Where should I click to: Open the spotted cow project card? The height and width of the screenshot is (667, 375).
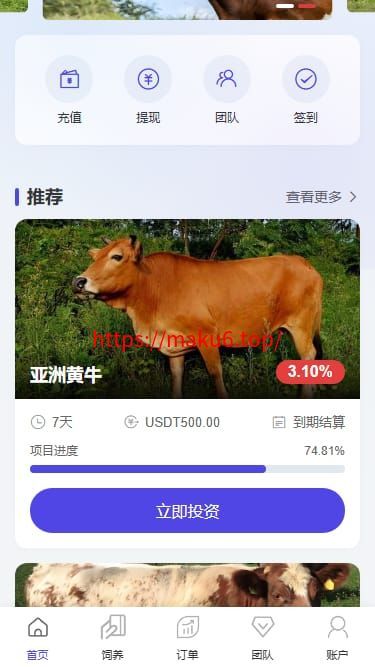[x=188, y=585]
